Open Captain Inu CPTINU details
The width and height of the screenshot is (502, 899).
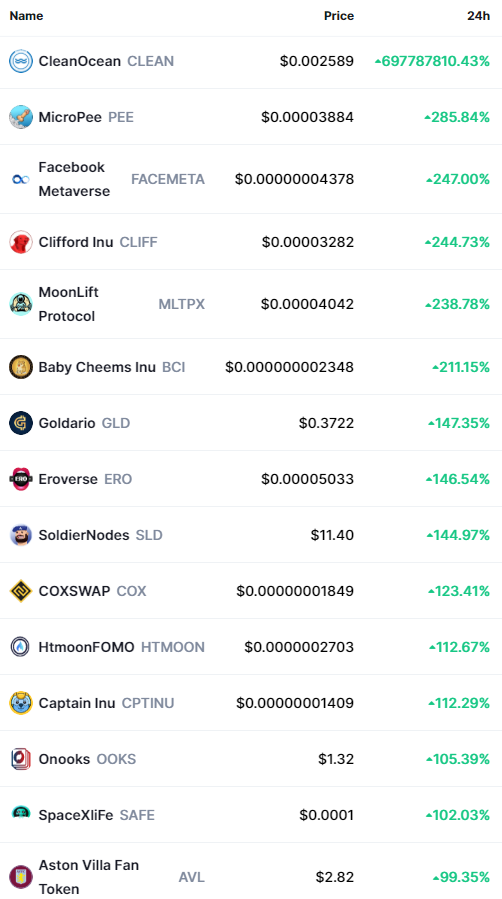(251, 703)
